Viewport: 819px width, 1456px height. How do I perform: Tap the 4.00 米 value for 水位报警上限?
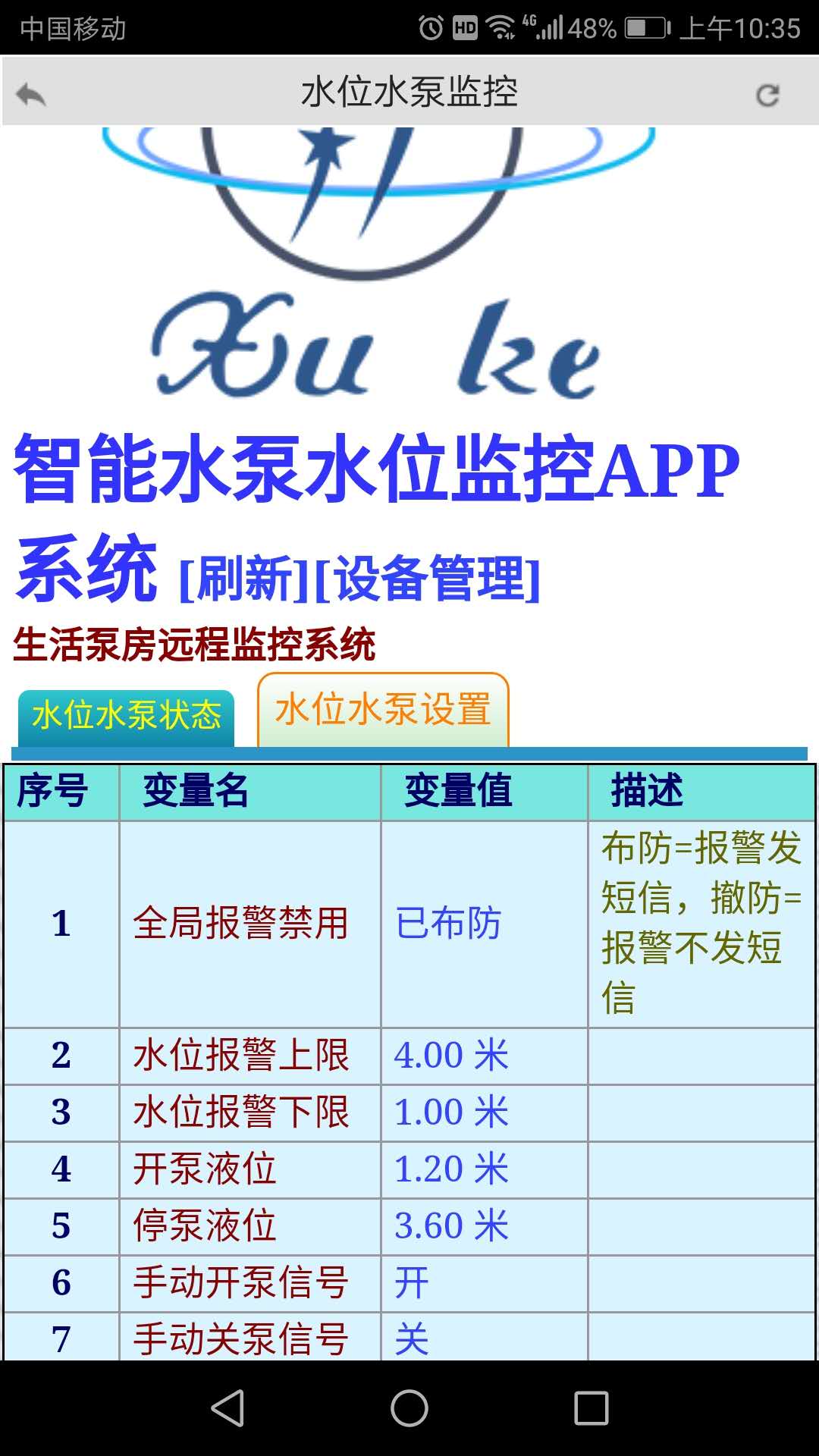pos(451,1056)
